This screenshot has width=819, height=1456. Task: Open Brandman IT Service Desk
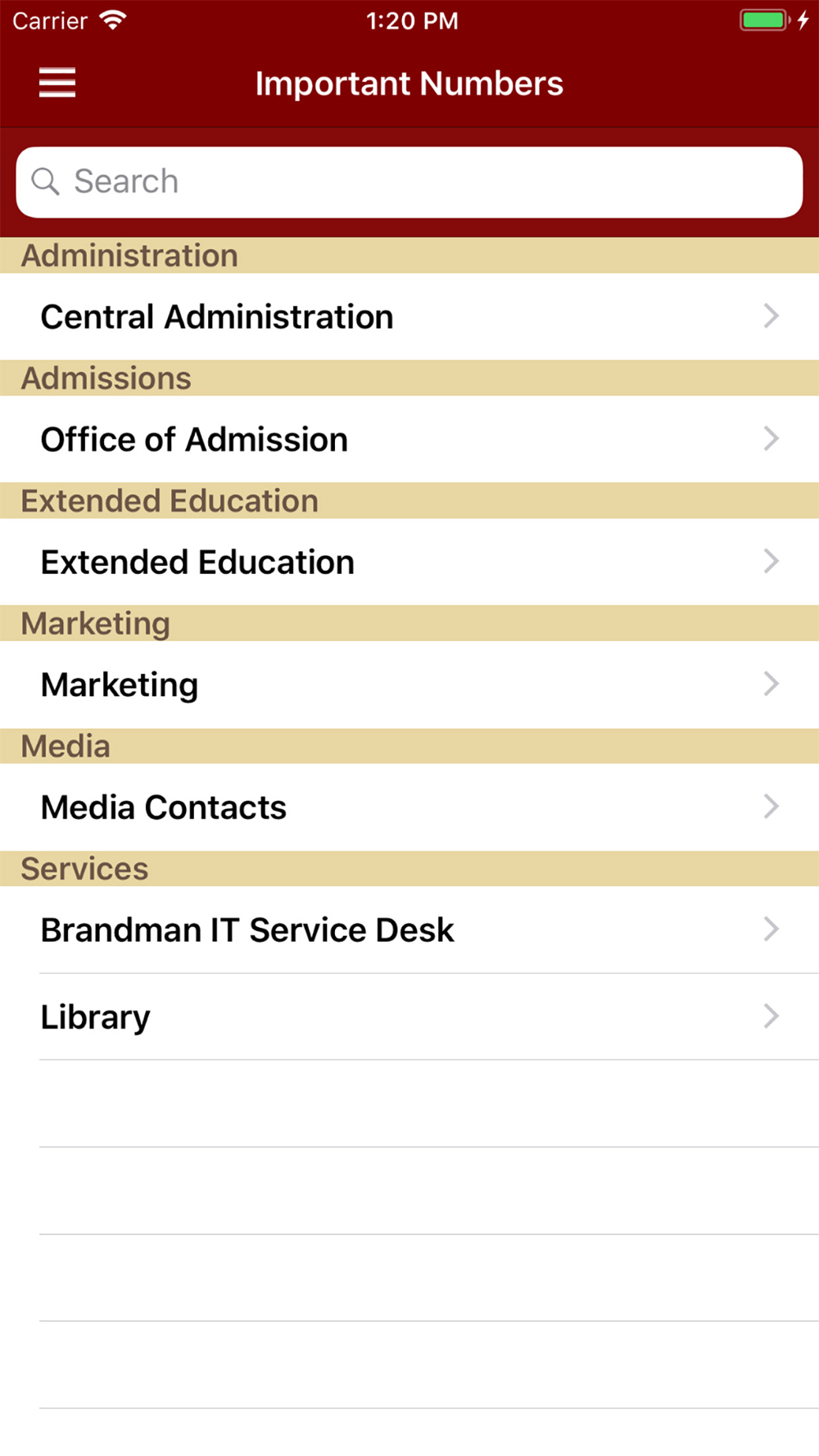coord(409,930)
